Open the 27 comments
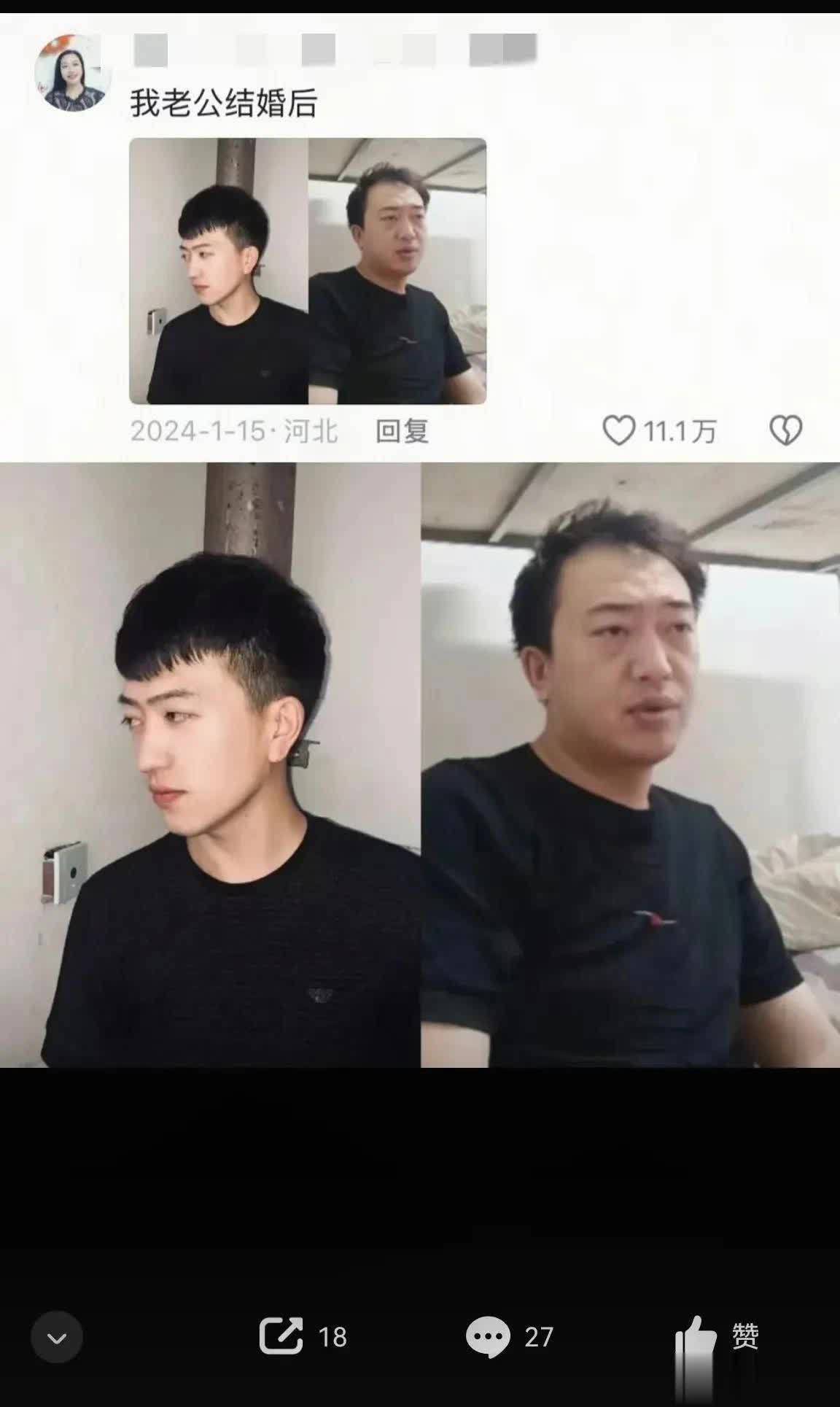The width and height of the screenshot is (840, 1407). (489, 1336)
